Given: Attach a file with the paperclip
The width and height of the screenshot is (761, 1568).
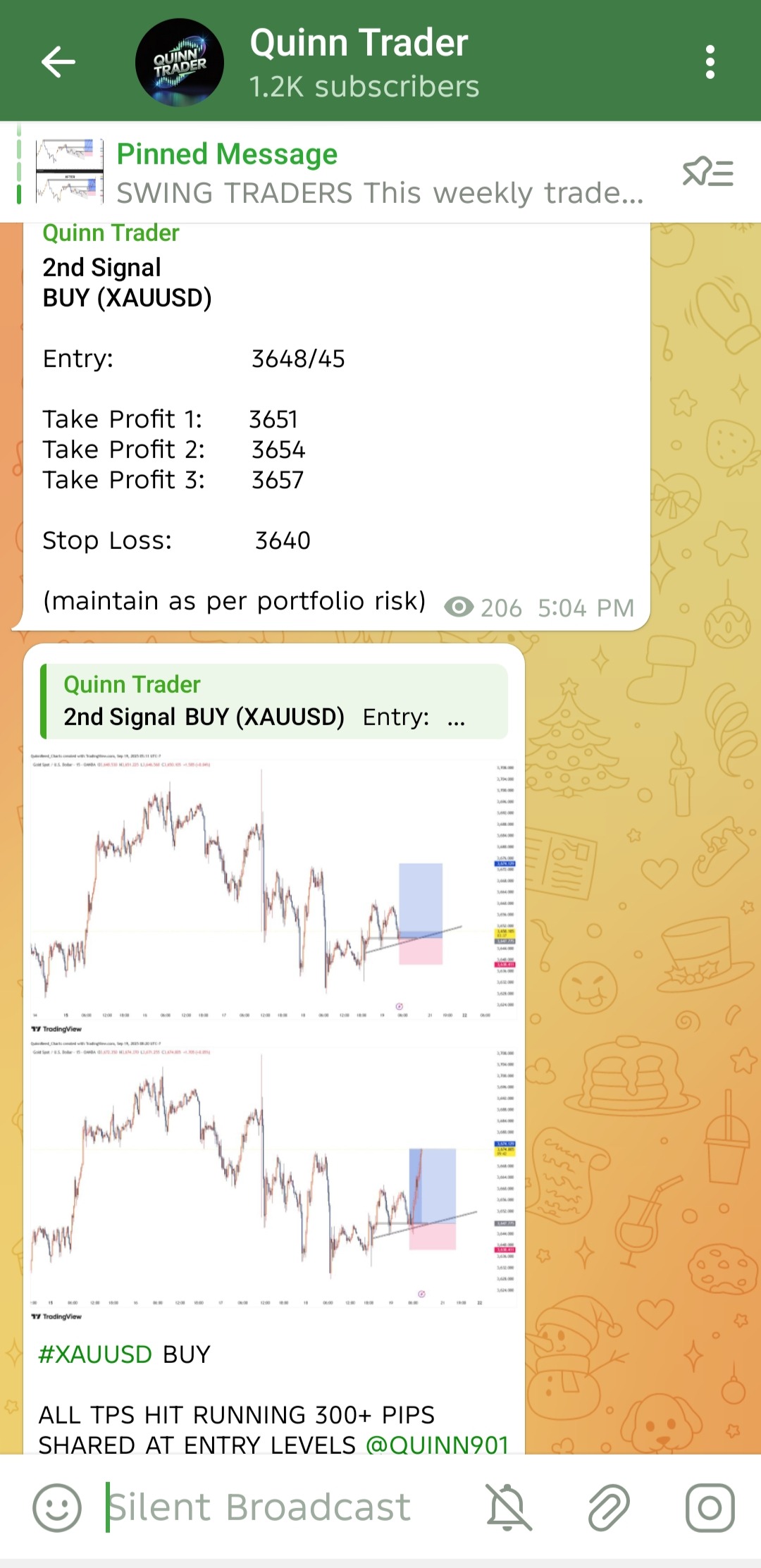Looking at the screenshot, I should pyautogui.click(x=609, y=1507).
